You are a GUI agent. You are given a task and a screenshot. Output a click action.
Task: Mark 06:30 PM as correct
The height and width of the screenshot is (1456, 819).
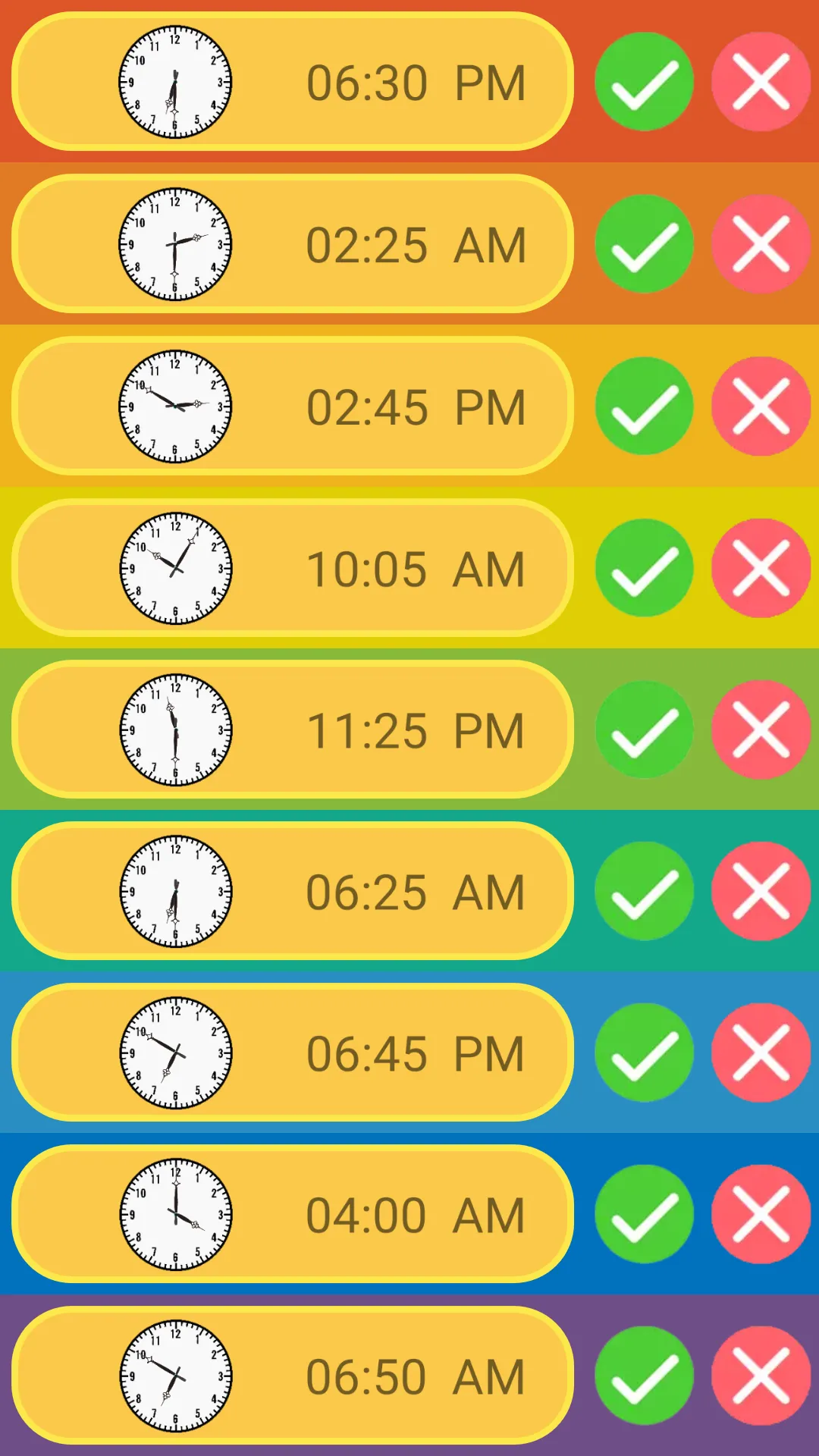(644, 82)
